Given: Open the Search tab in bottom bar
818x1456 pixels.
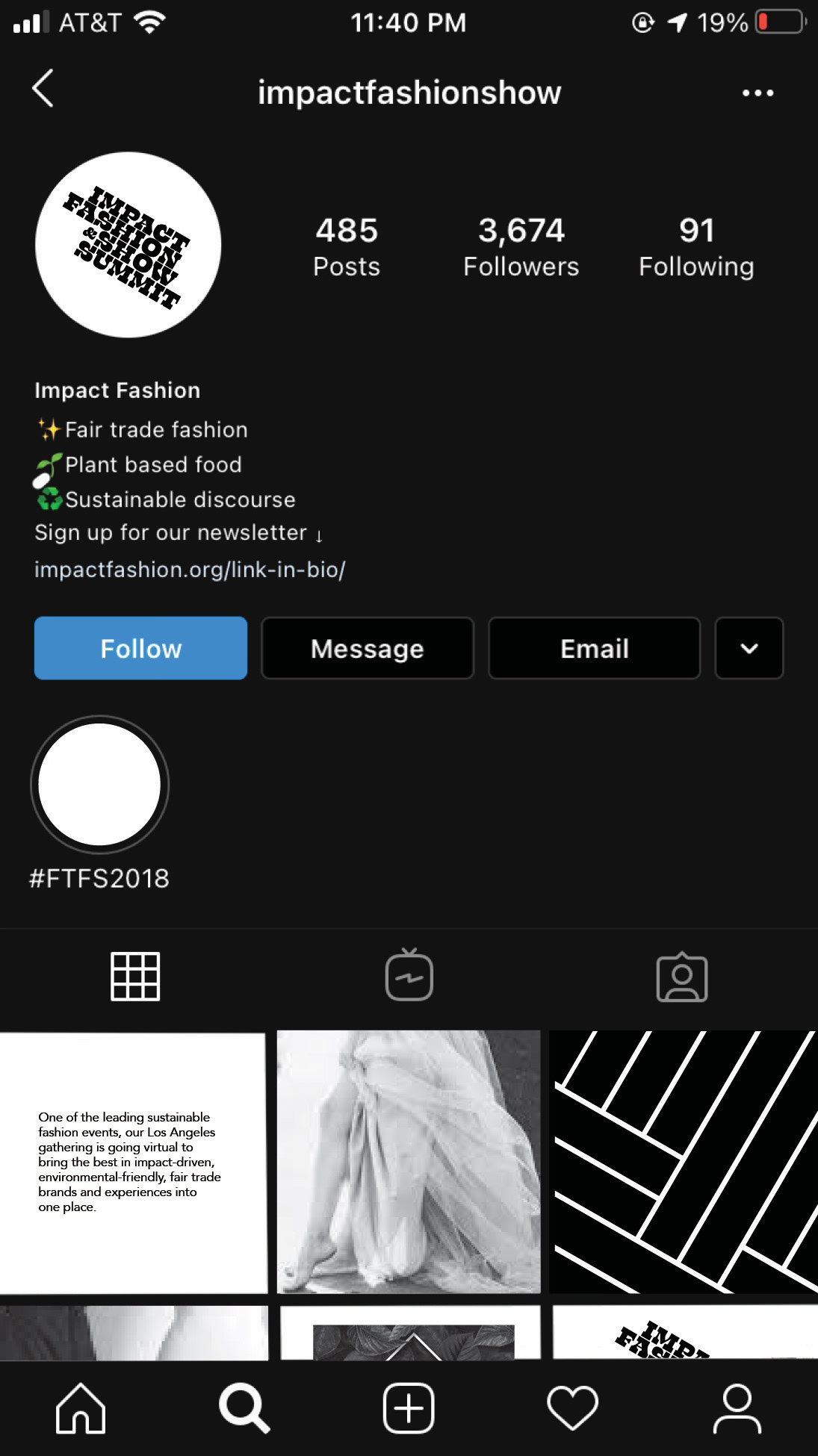Looking at the screenshot, I should coord(244,1408).
